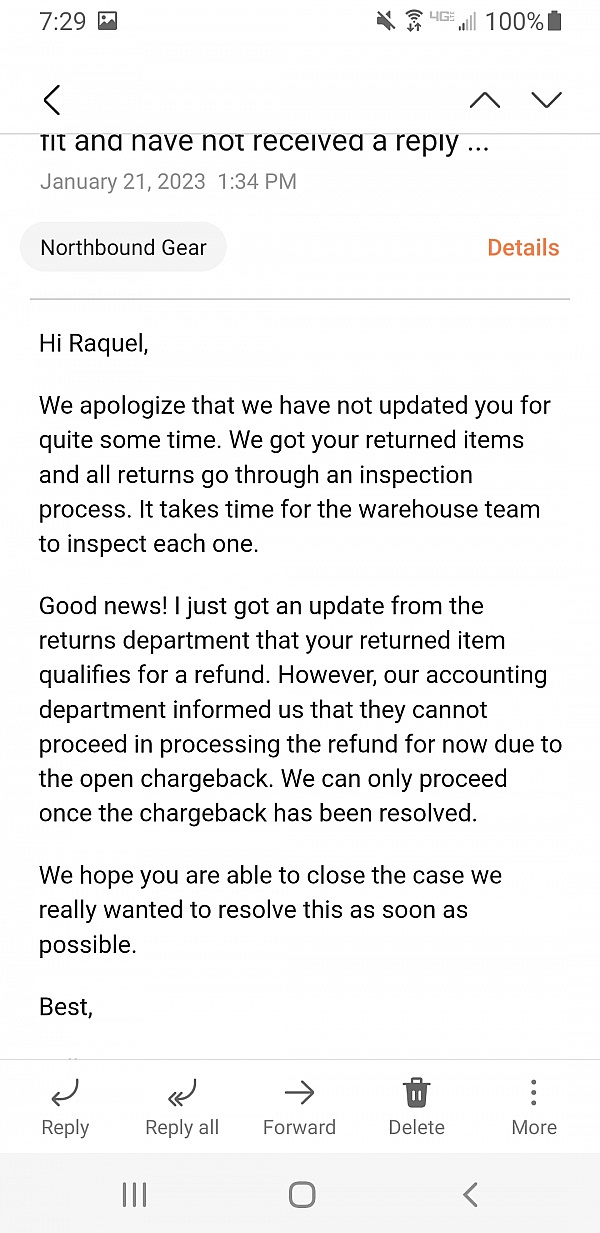Go back to the inbox list

click(x=52, y=100)
